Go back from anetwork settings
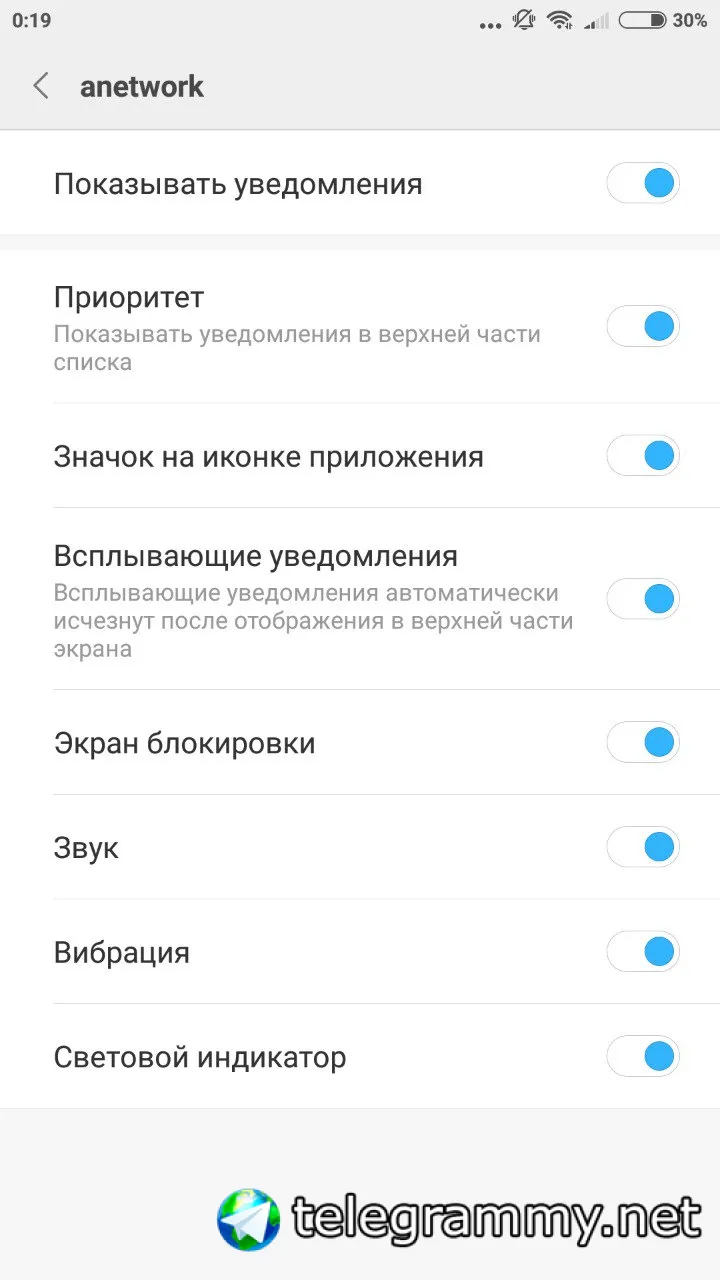The height and width of the screenshot is (1280, 720). click(41, 87)
